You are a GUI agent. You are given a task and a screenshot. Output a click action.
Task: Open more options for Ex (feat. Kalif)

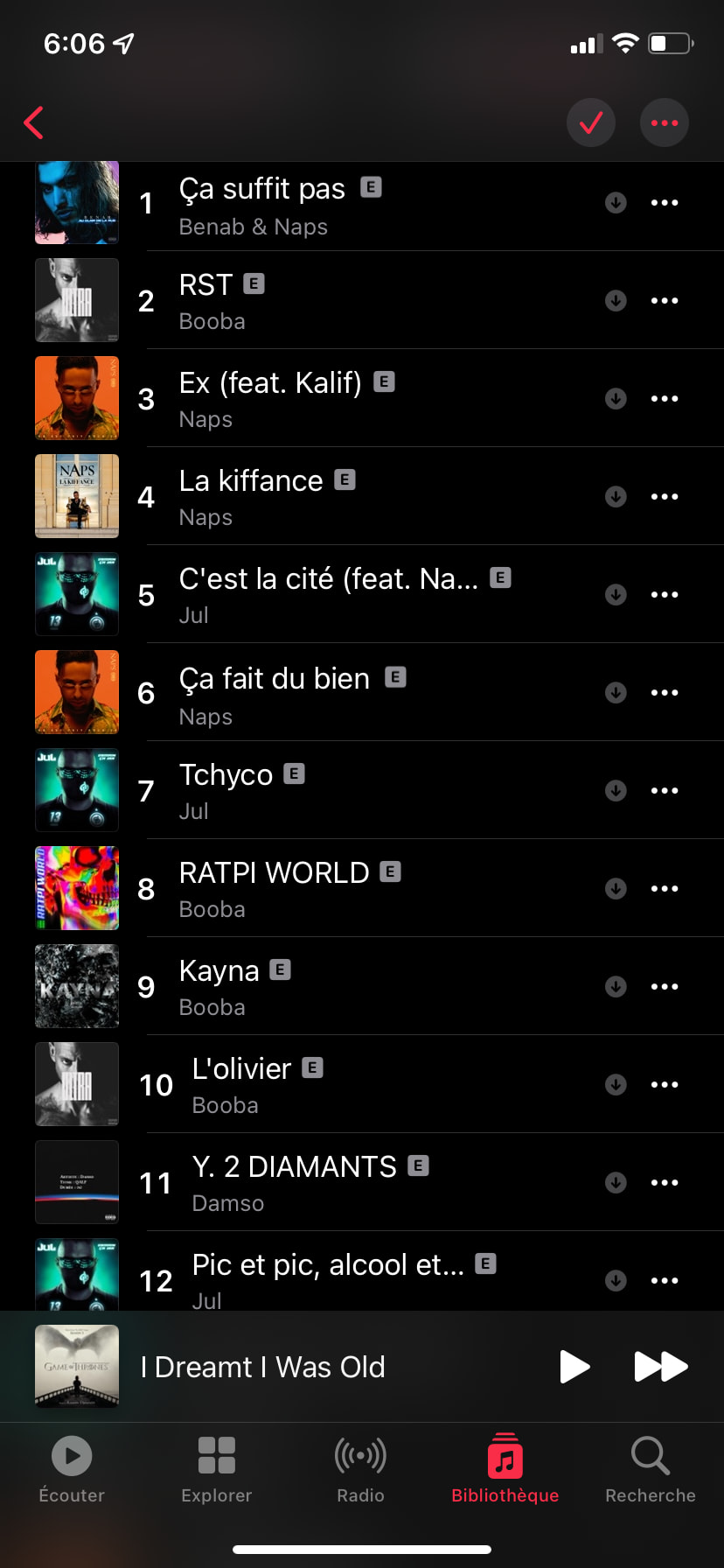[665, 399]
